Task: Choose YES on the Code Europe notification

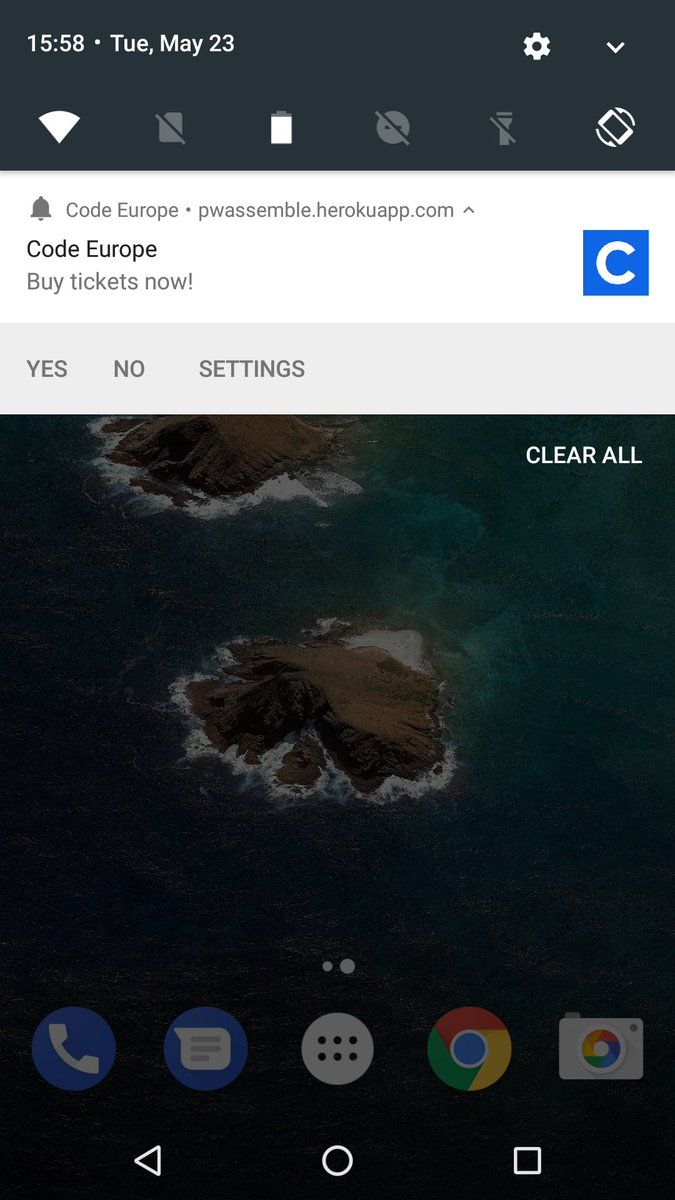Action: point(47,369)
